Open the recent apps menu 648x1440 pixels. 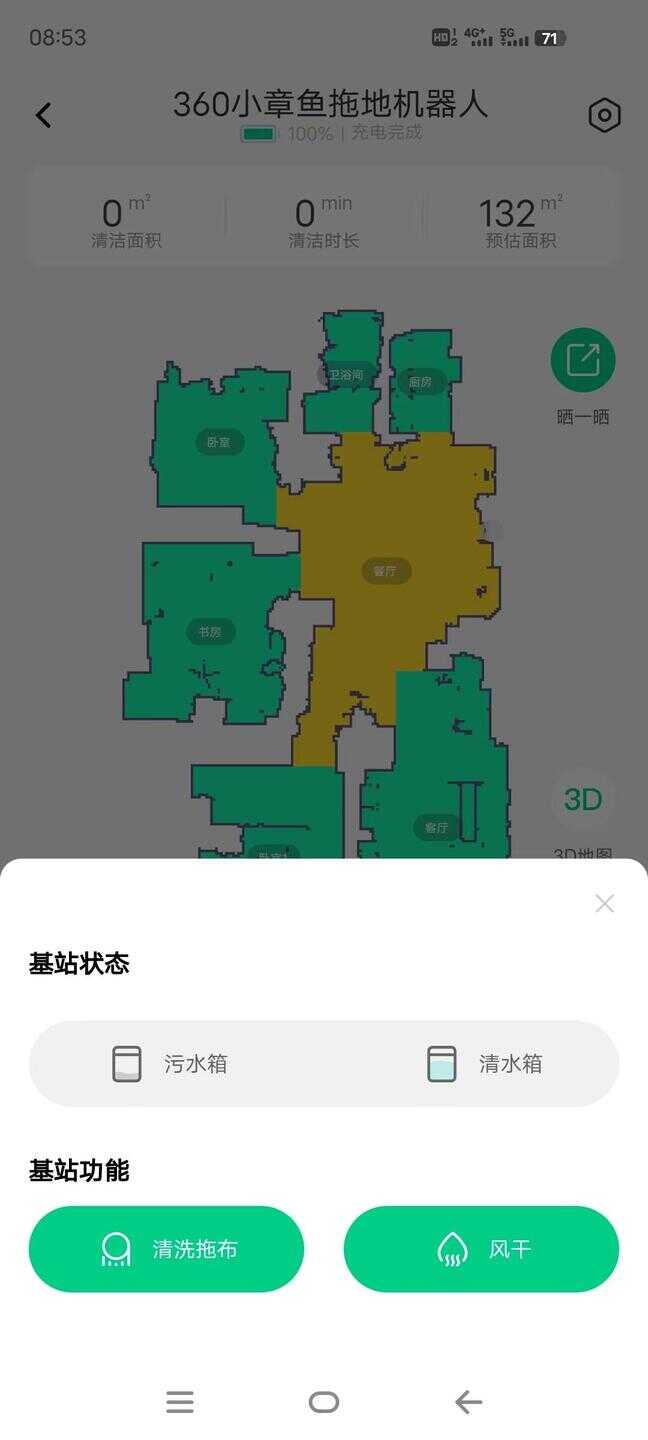click(x=180, y=1403)
